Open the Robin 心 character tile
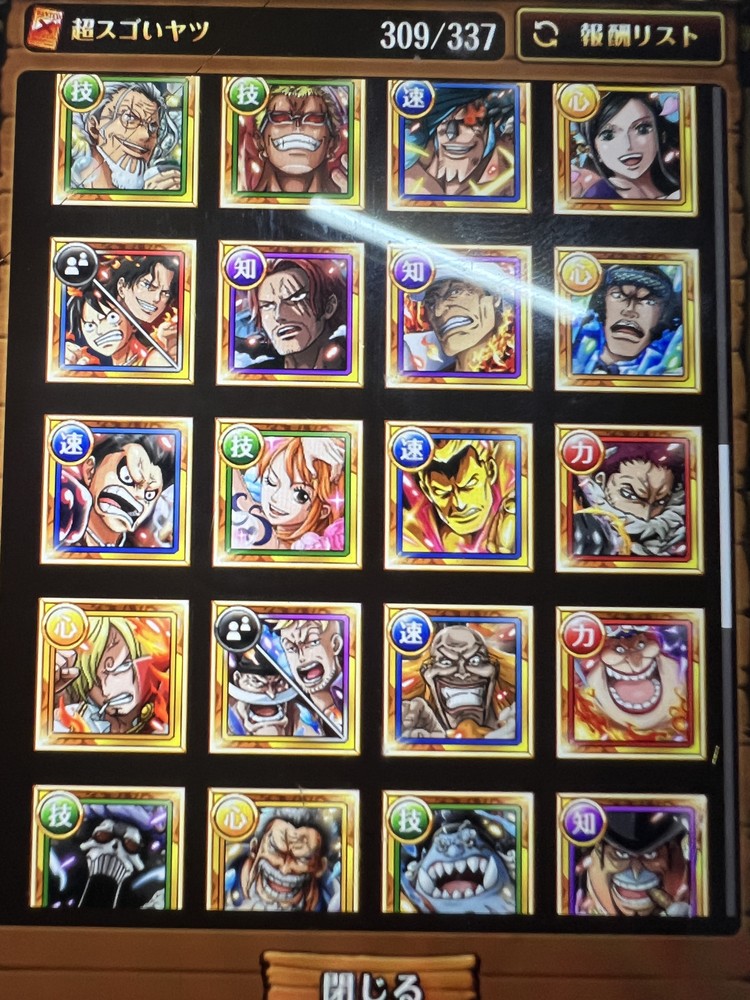 (625, 148)
